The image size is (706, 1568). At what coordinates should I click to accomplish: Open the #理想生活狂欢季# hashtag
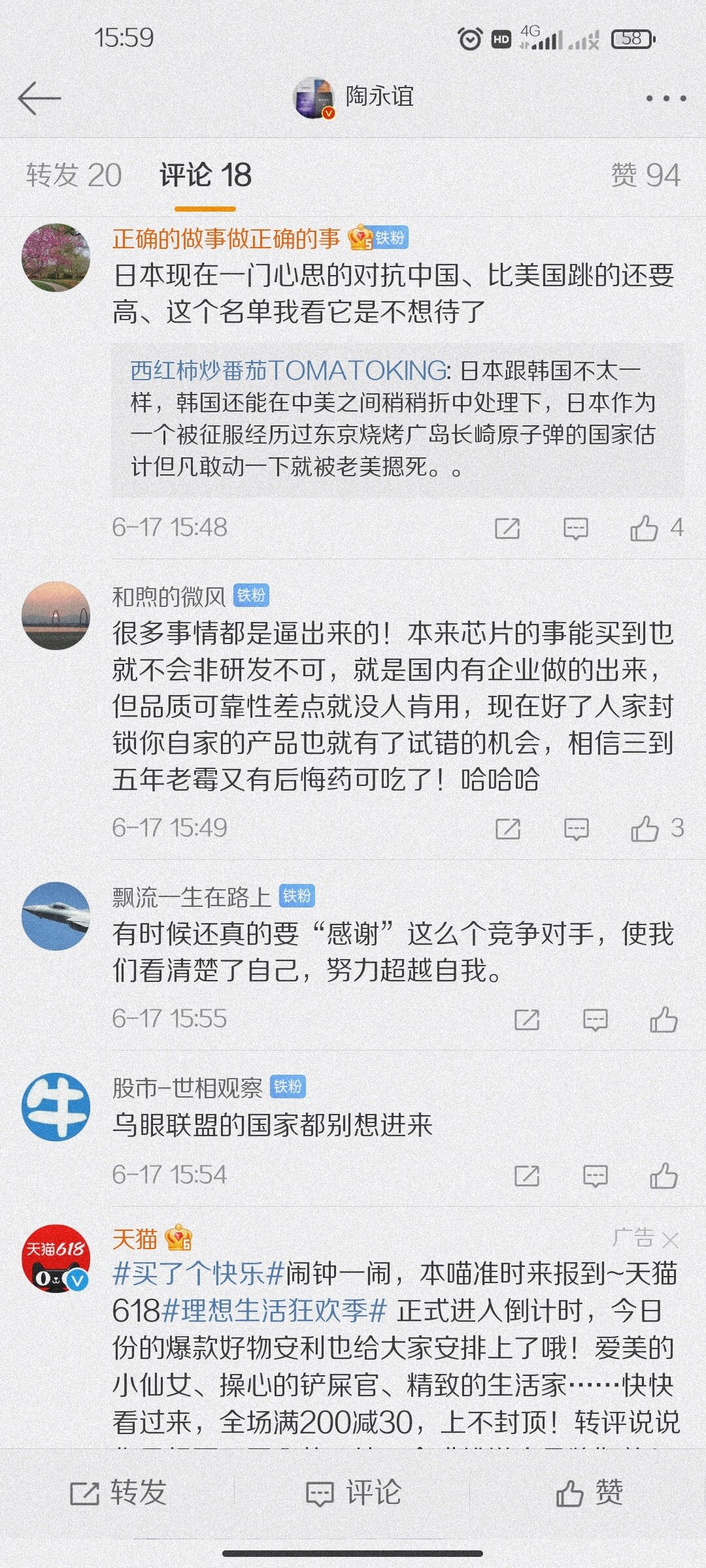tap(275, 1310)
